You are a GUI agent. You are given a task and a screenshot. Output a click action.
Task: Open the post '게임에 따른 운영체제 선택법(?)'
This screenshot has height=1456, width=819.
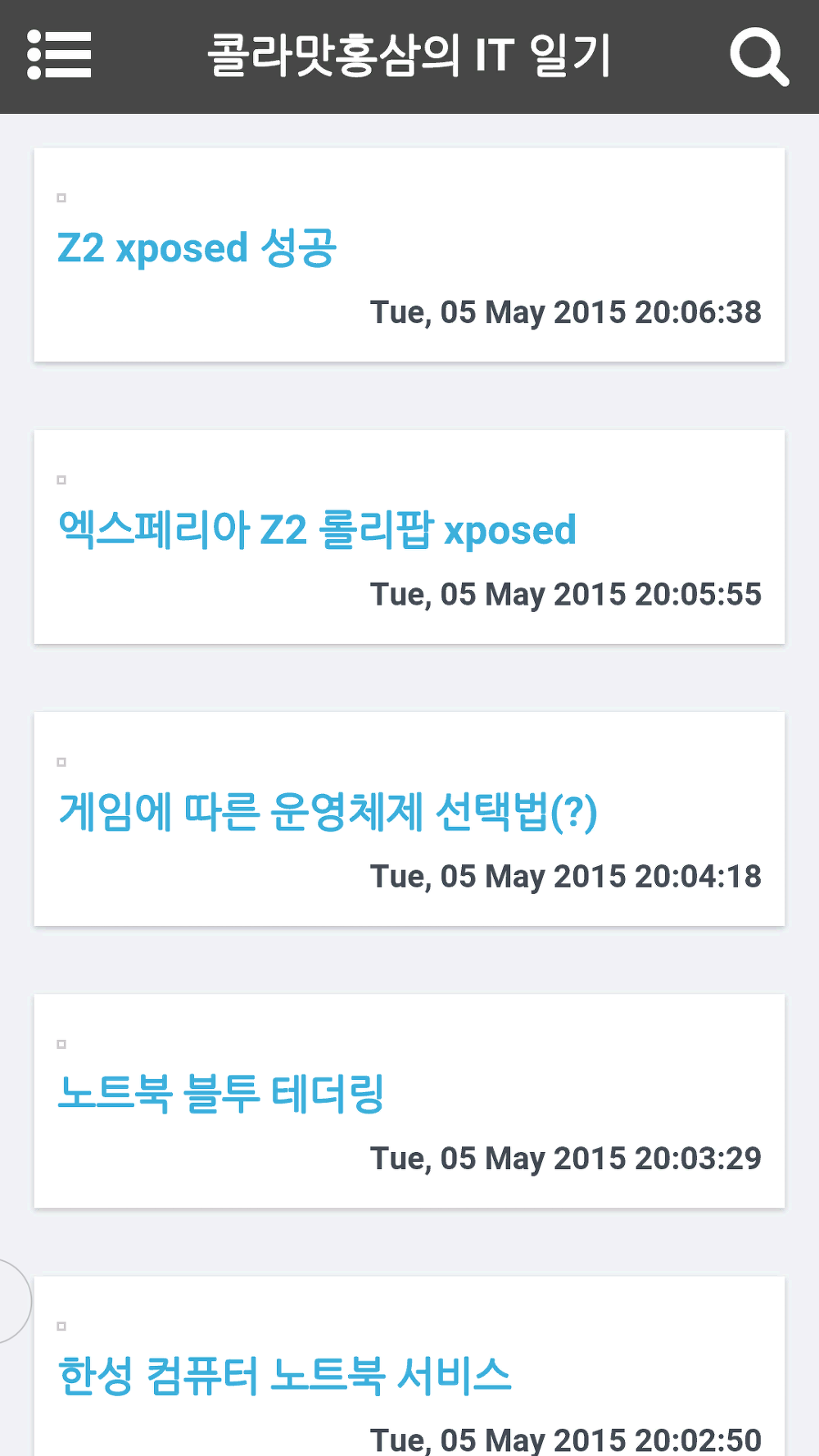[x=328, y=812]
